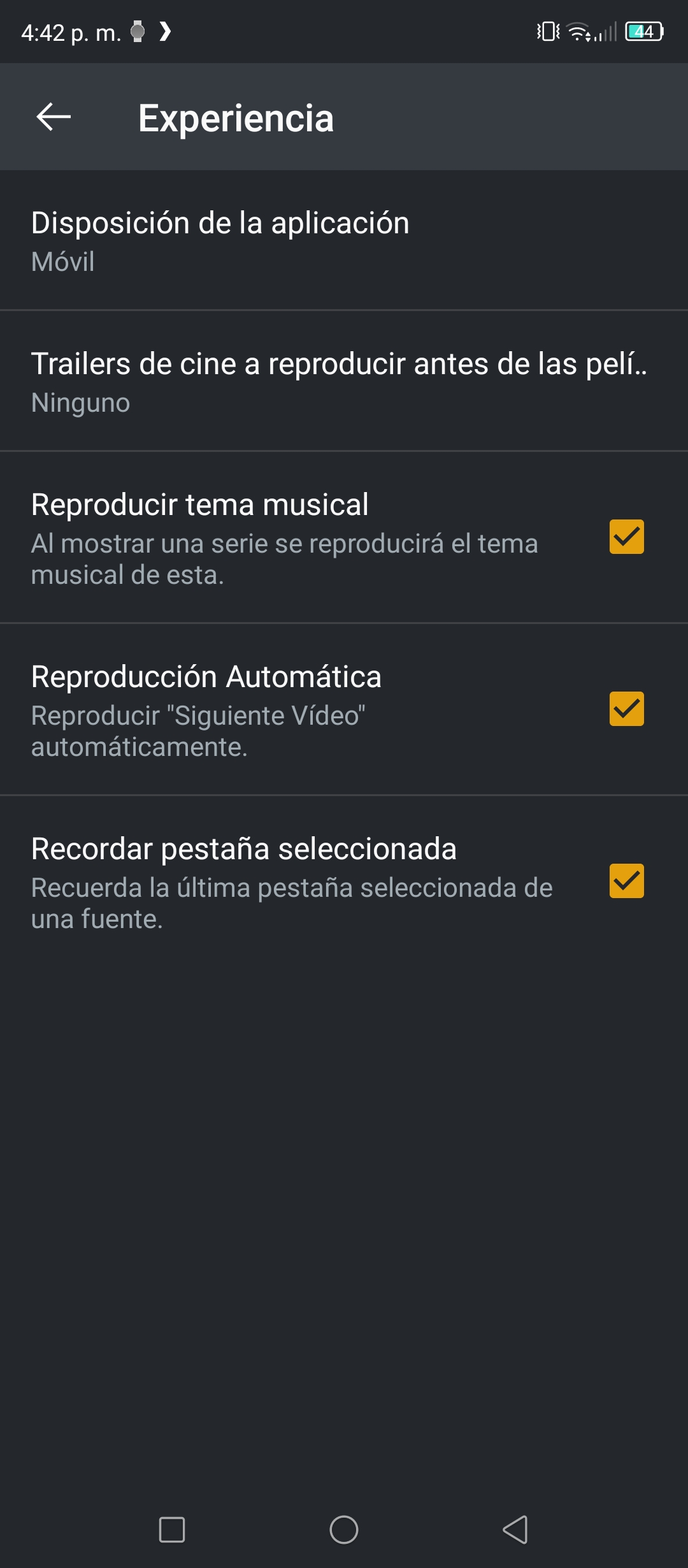Disable Reproducción Automática checkbox

click(x=626, y=709)
